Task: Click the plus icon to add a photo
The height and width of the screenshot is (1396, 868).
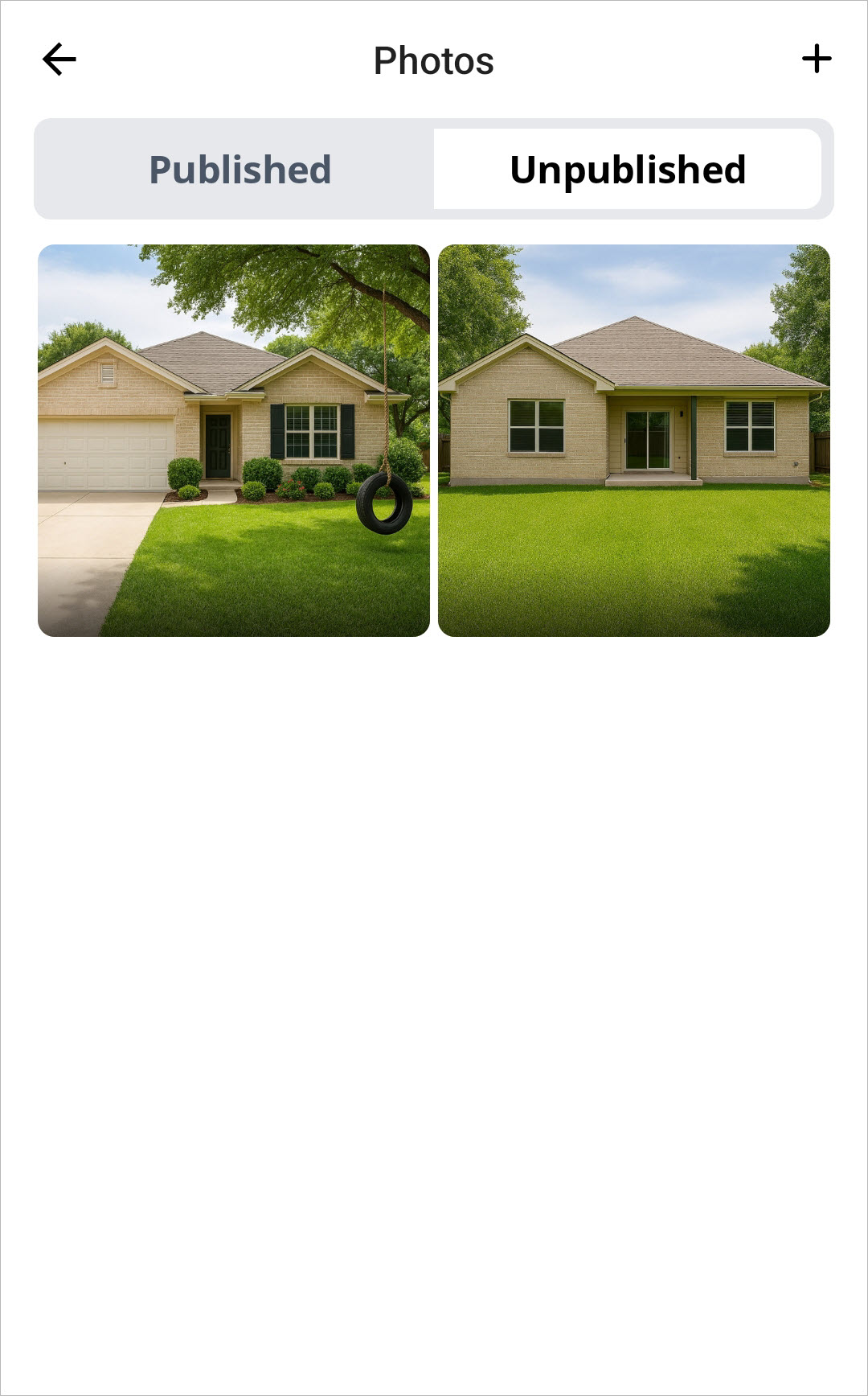Action: [817, 58]
